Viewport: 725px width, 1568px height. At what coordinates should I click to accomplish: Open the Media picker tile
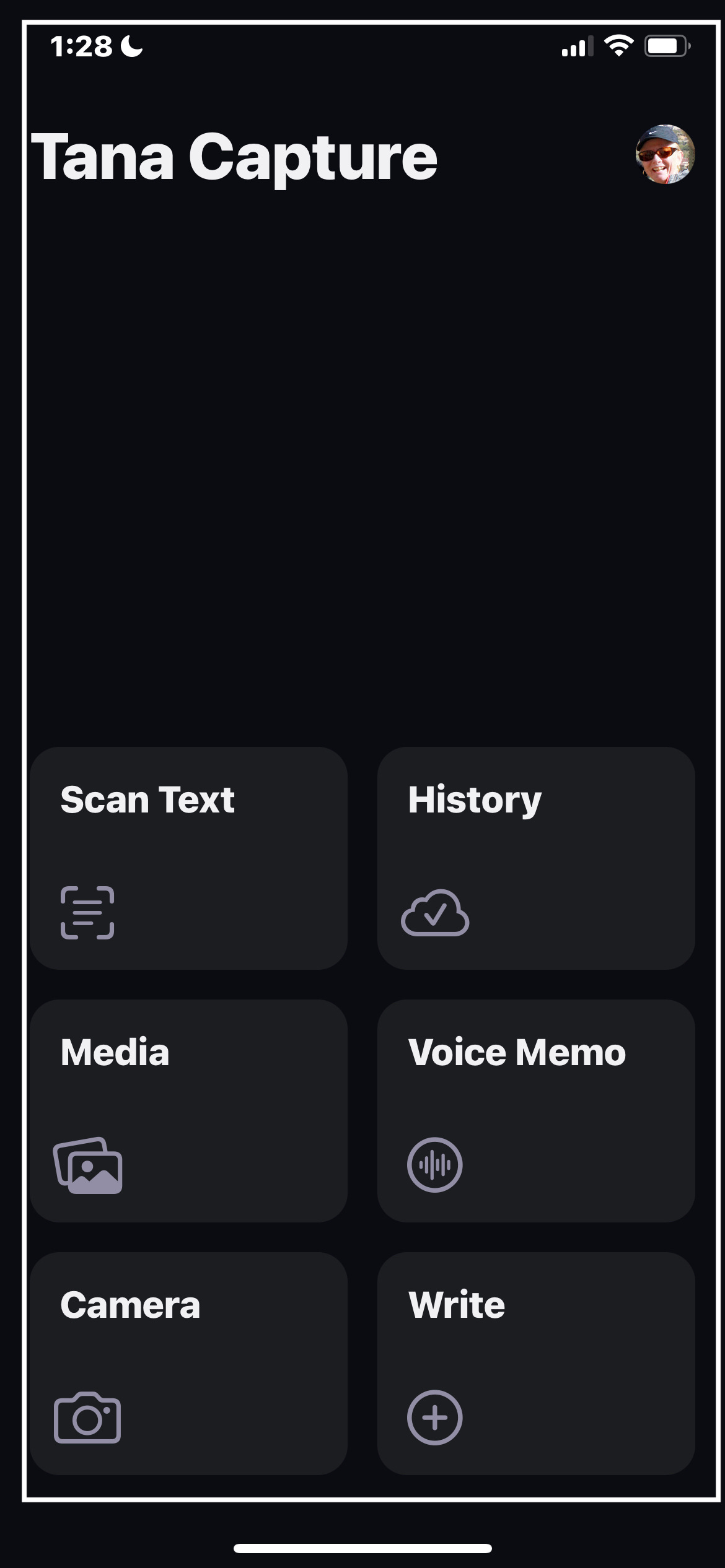click(192, 1112)
